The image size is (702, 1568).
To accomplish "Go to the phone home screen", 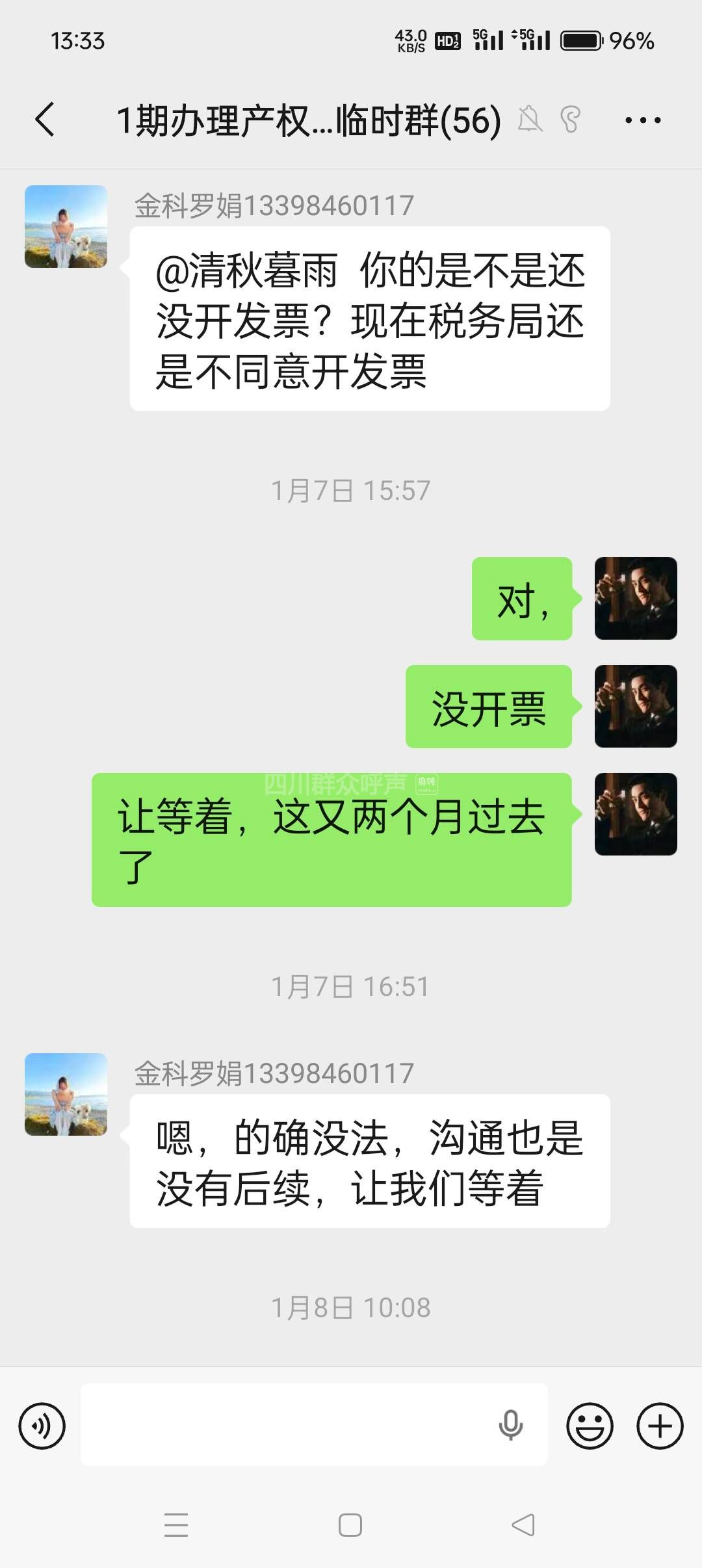I will (350, 1524).
